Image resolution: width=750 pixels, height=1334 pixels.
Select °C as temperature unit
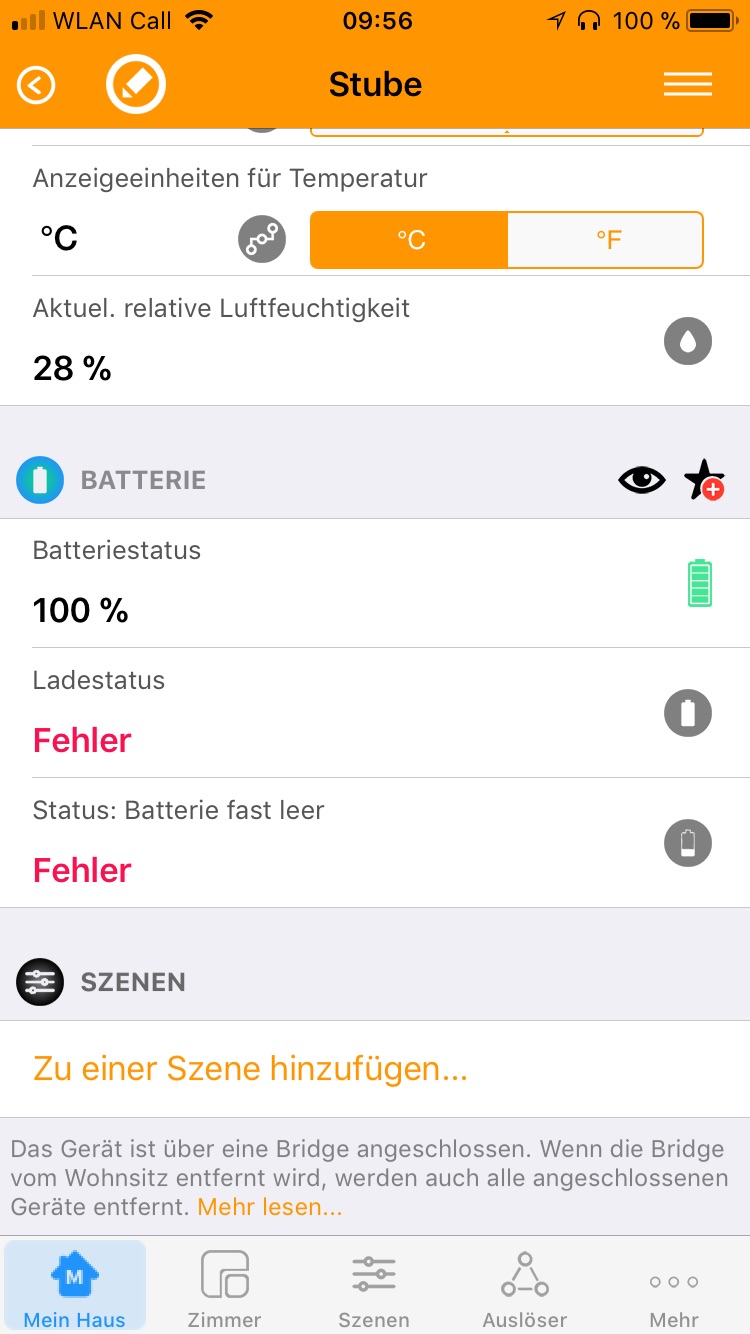tap(410, 240)
